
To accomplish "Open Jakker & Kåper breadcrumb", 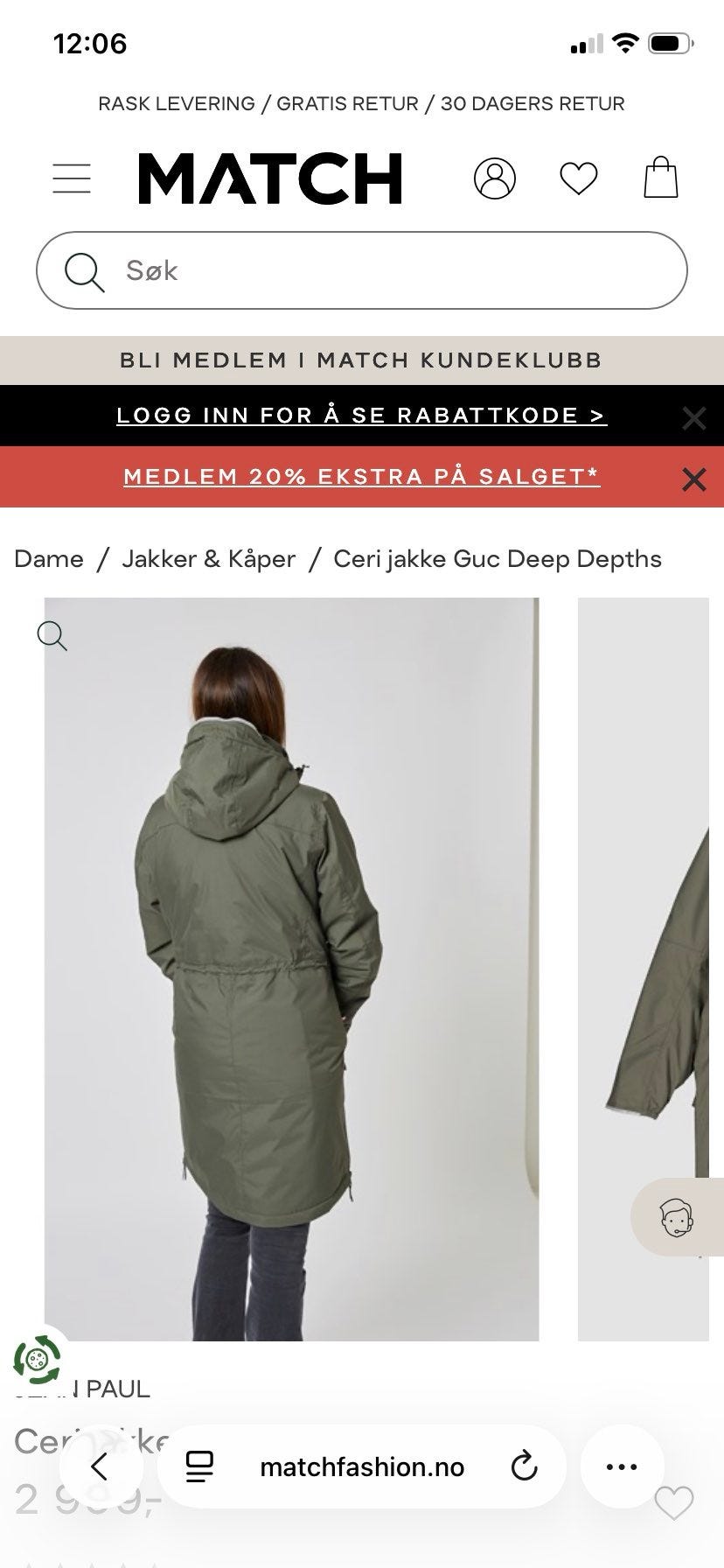I will point(208,558).
